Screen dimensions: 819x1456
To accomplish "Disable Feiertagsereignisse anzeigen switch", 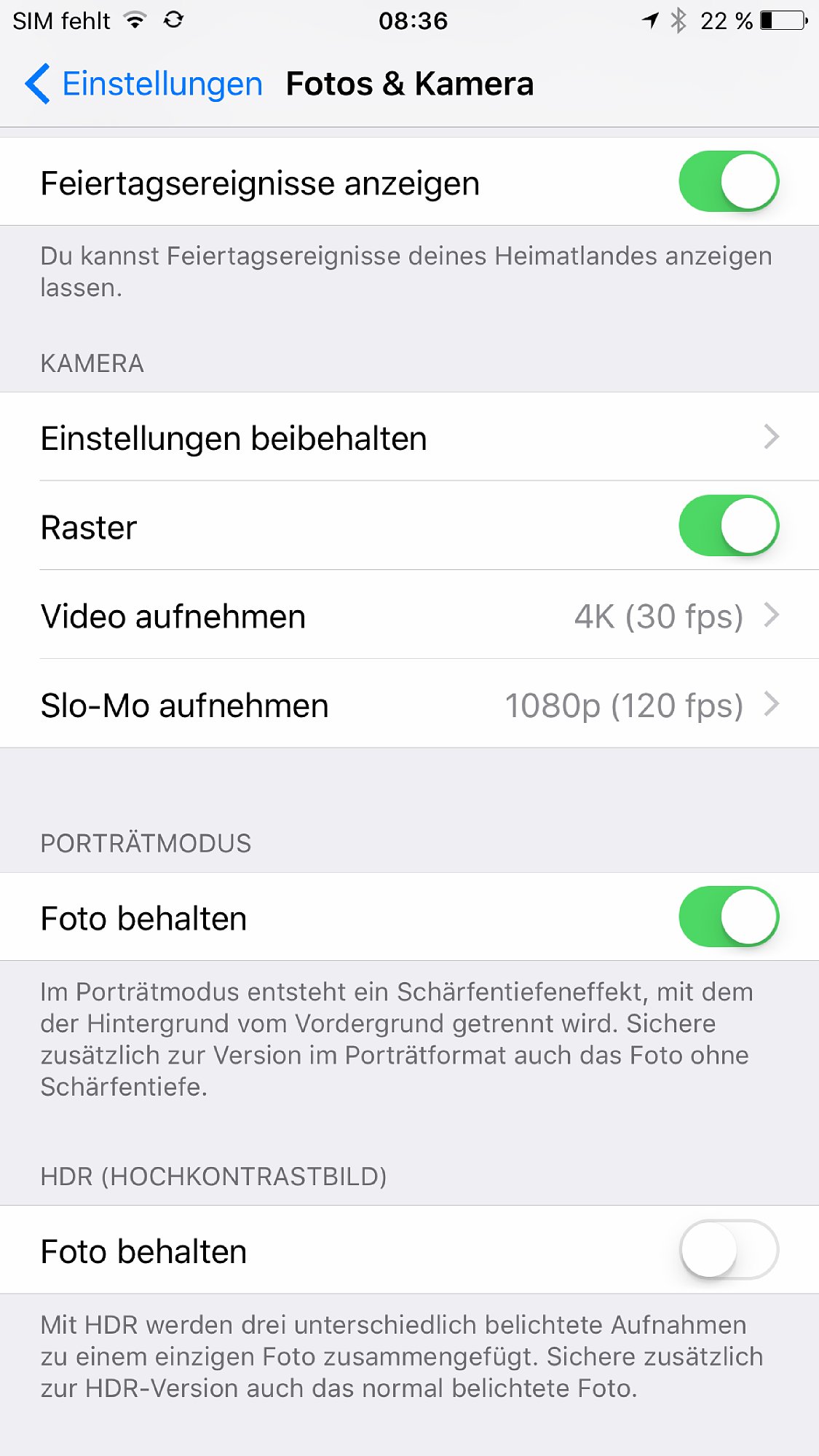I will [728, 181].
